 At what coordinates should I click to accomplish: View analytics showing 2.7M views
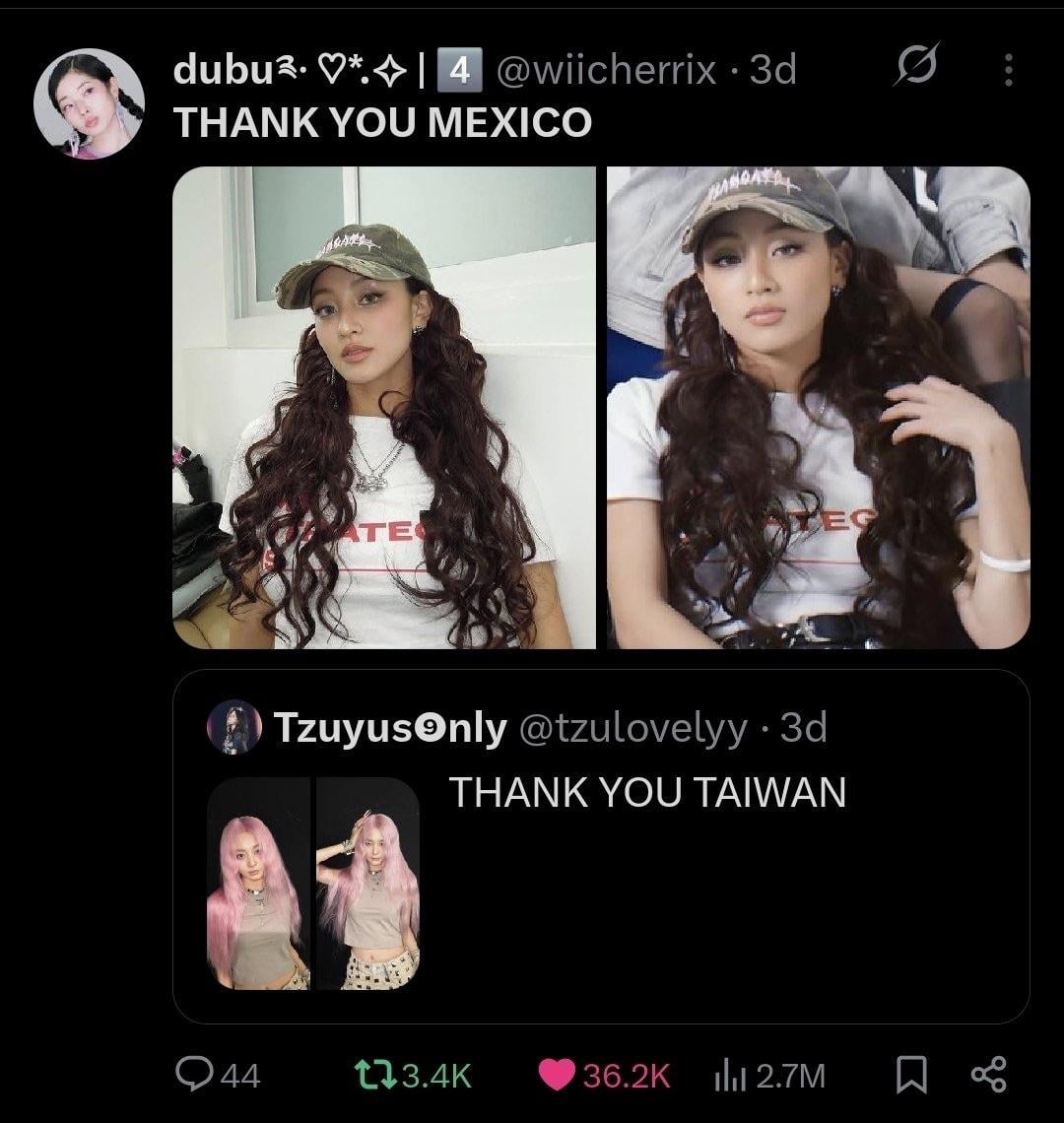point(768,1075)
